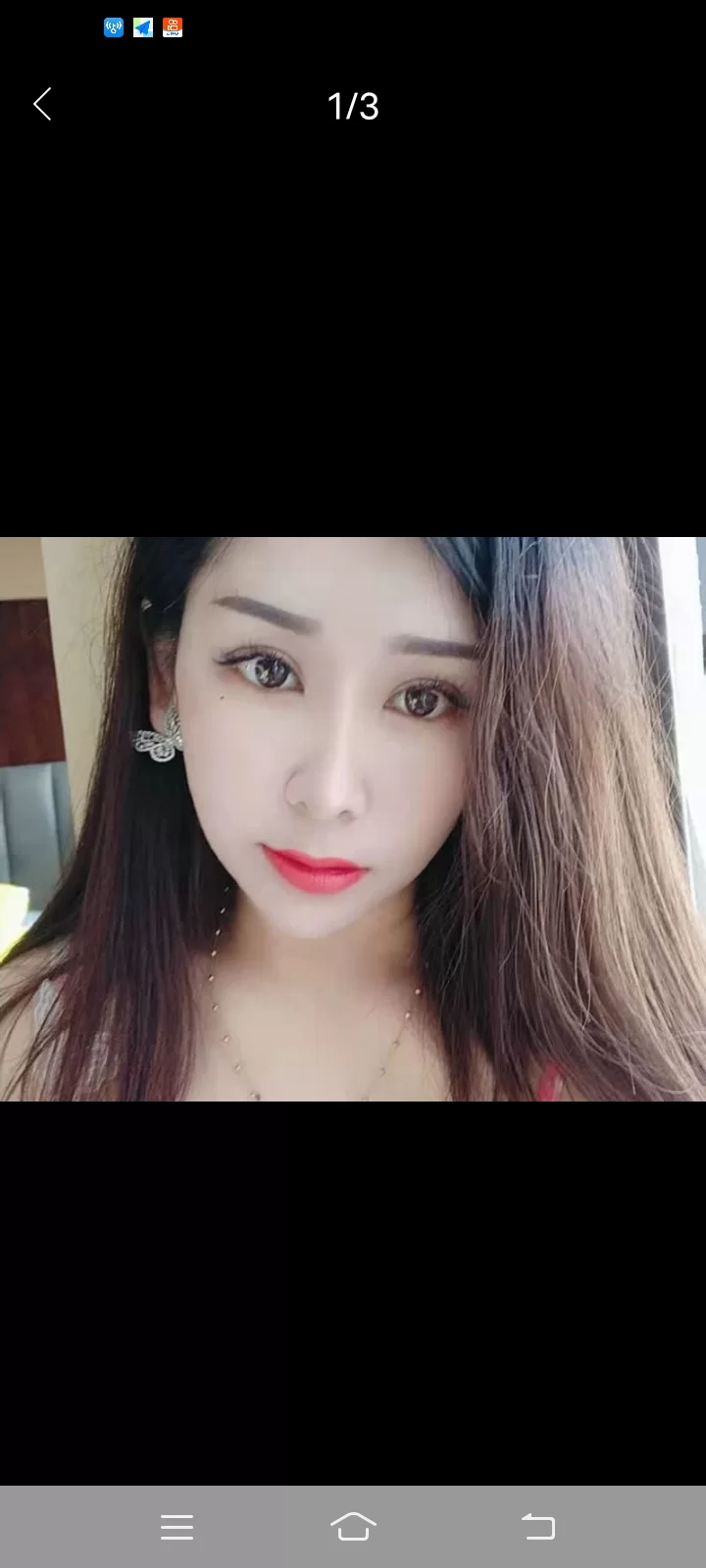Screen dimensions: 706x1568
Task: Go to the system home screen
Action: click(353, 1527)
